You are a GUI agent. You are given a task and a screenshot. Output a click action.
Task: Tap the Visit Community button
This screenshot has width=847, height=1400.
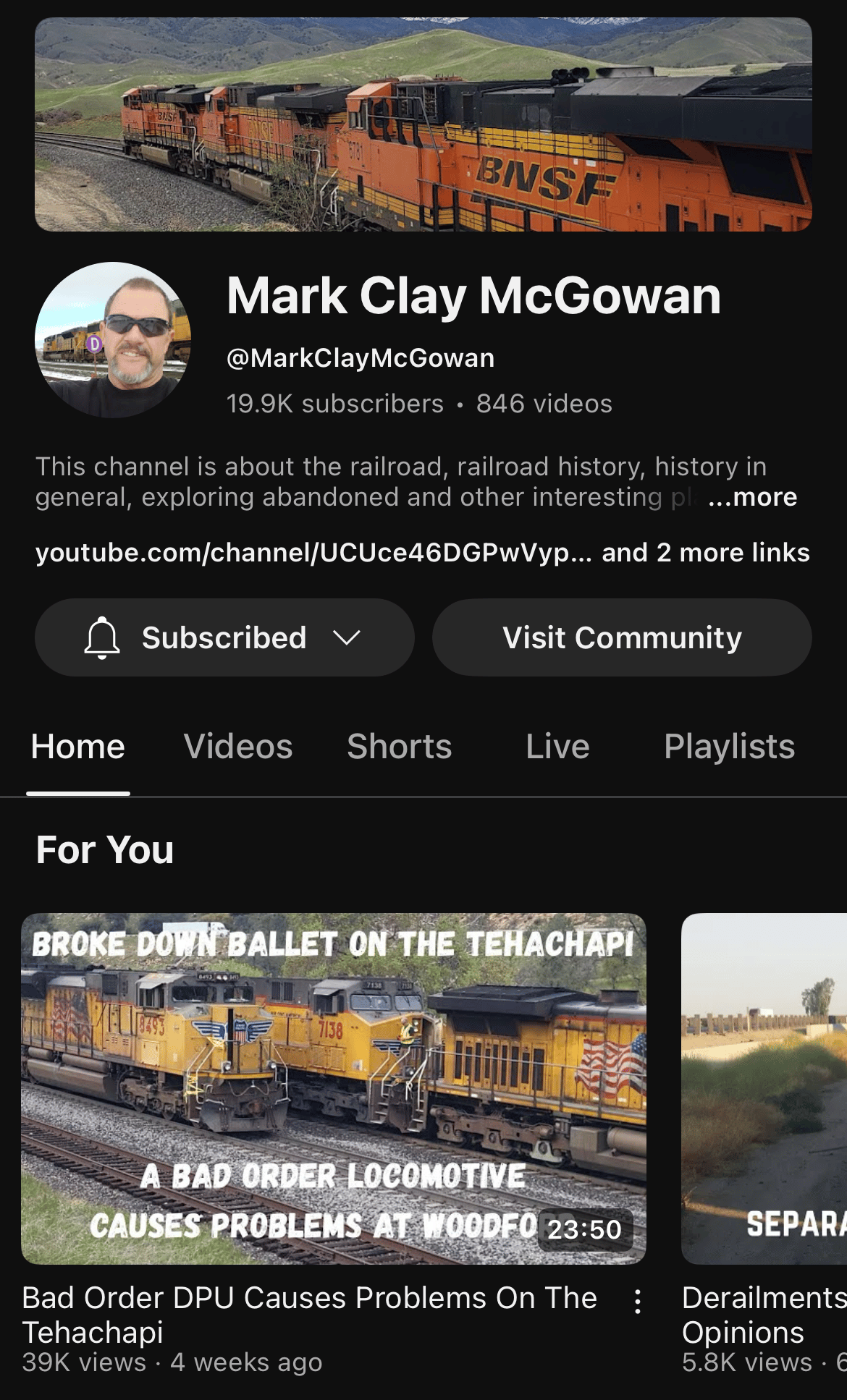pyautogui.click(x=622, y=637)
